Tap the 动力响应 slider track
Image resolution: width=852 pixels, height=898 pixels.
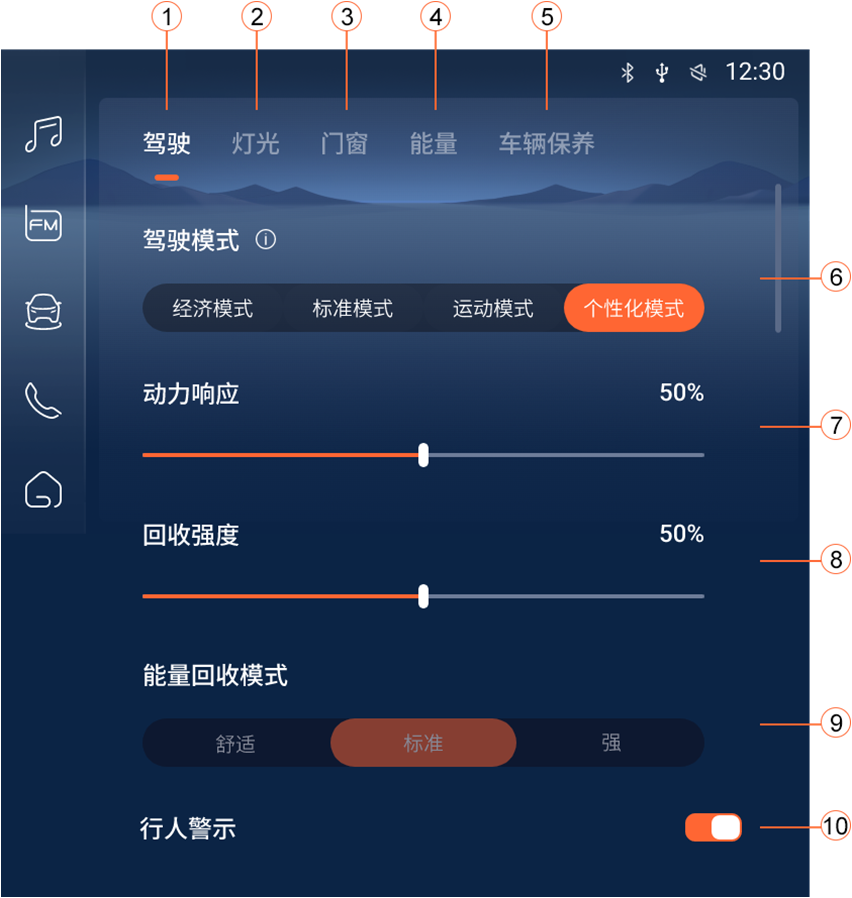[x=560, y=454]
